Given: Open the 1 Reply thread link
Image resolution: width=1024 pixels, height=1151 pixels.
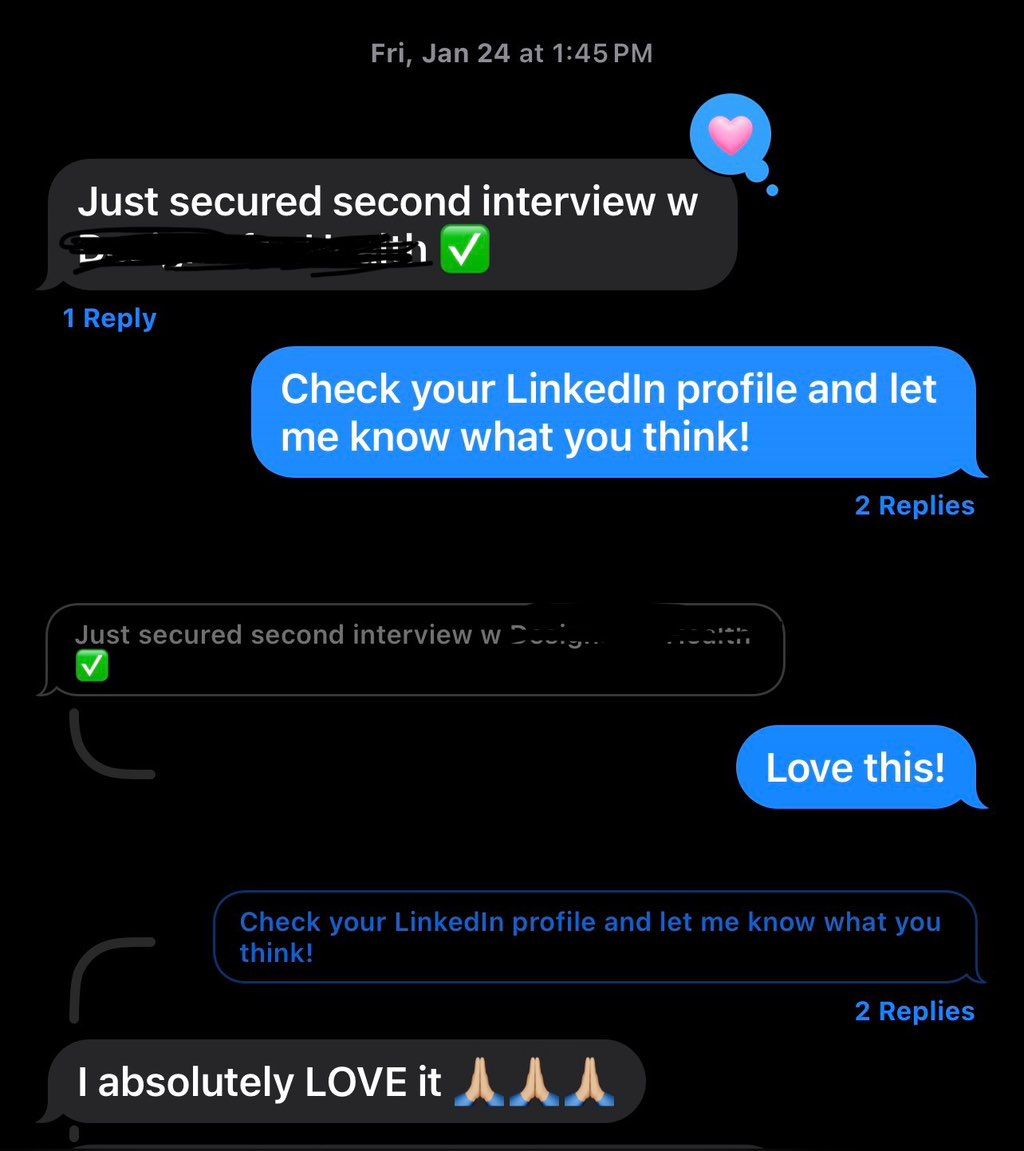Looking at the screenshot, I should pos(109,319).
